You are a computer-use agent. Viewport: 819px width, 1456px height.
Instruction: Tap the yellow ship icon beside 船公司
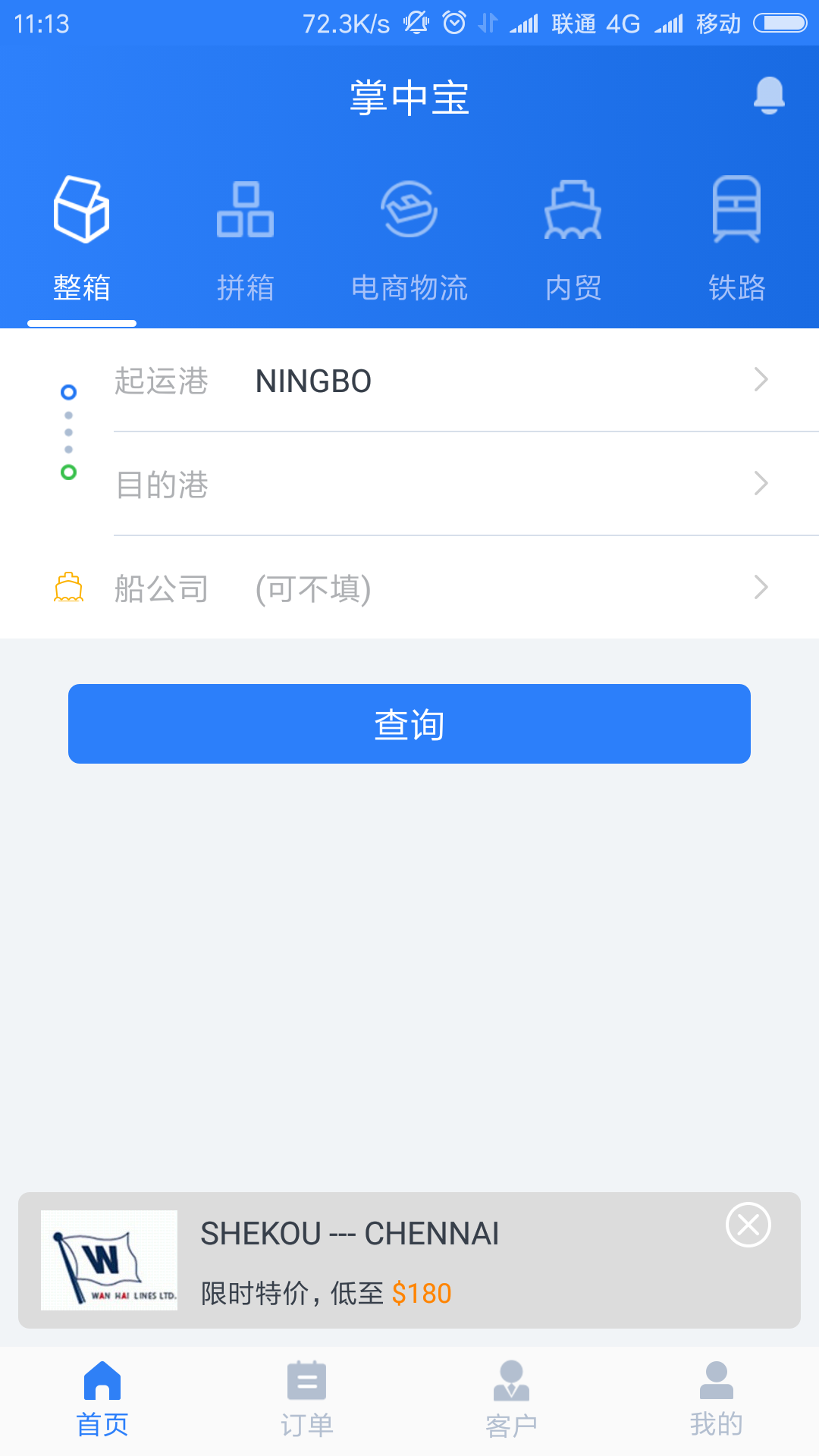click(69, 588)
